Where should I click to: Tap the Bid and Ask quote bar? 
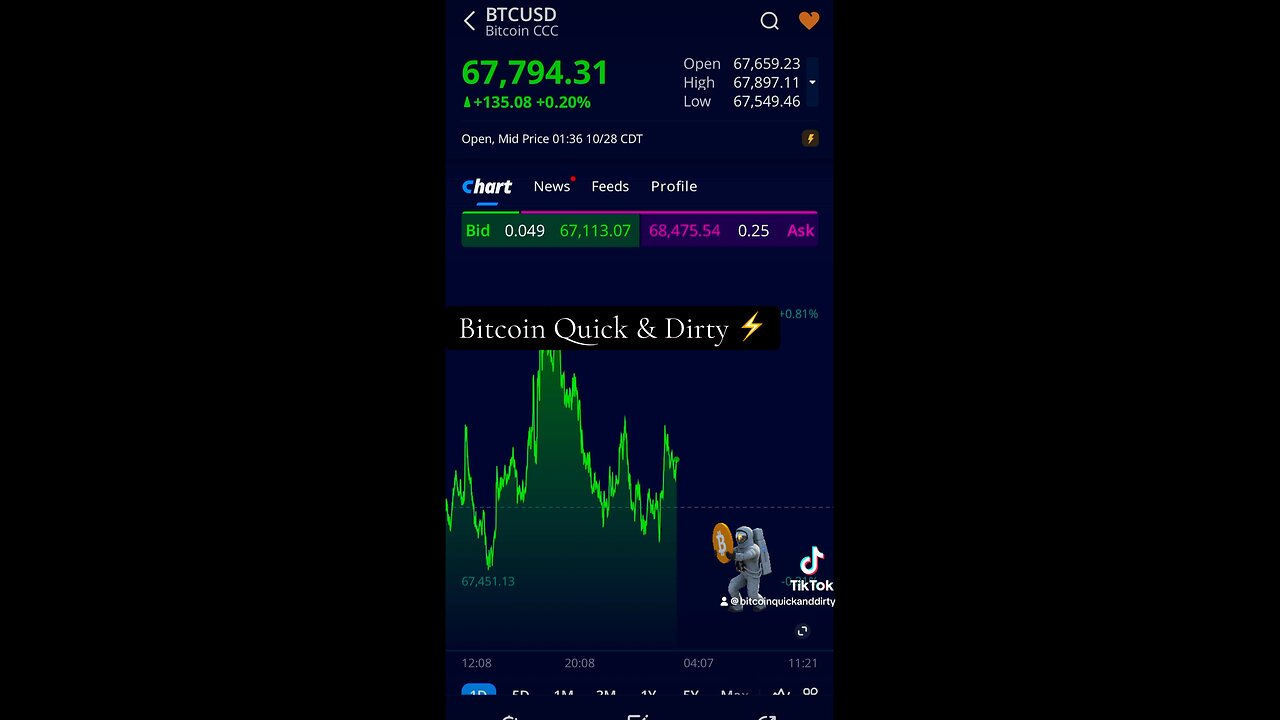pos(640,231)
